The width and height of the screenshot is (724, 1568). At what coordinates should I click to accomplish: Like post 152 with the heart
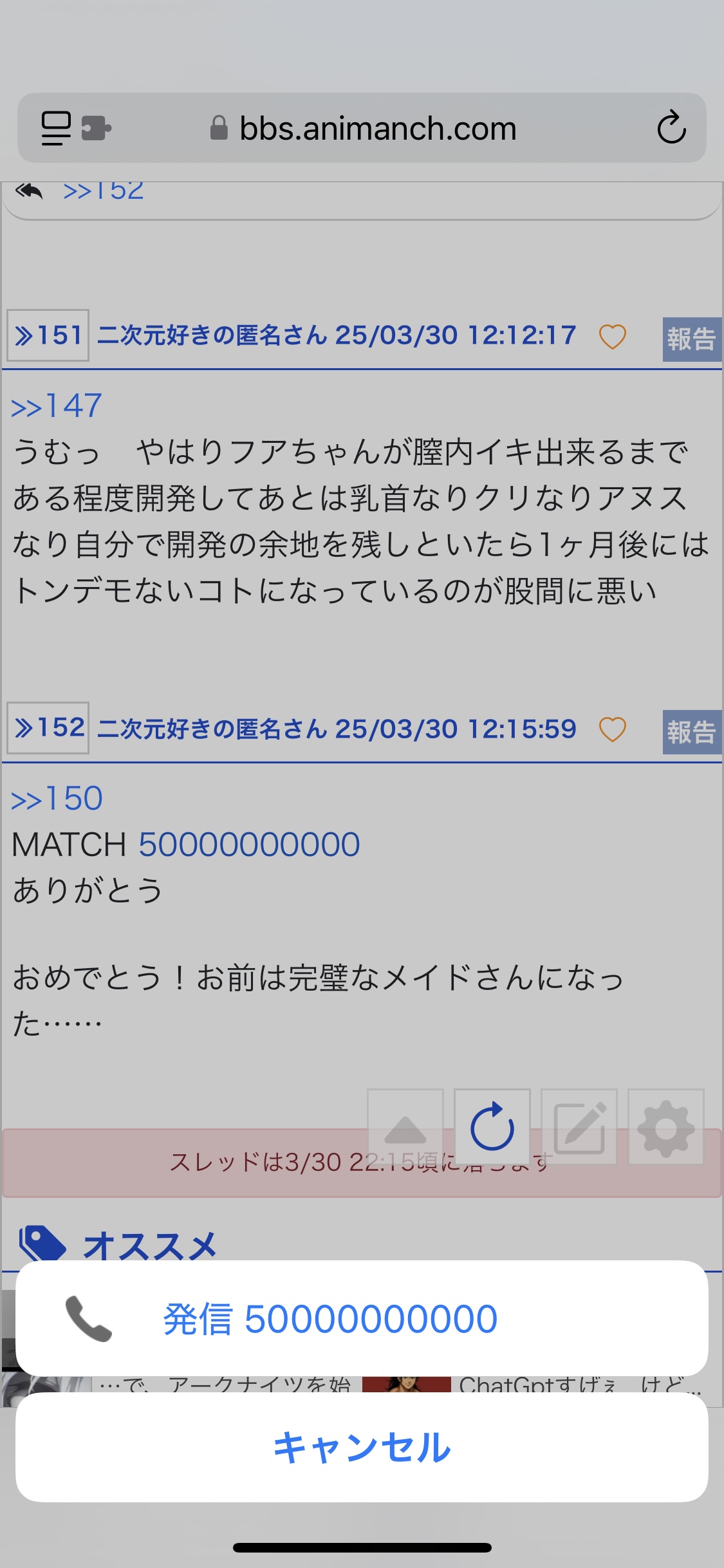point(612,729)
